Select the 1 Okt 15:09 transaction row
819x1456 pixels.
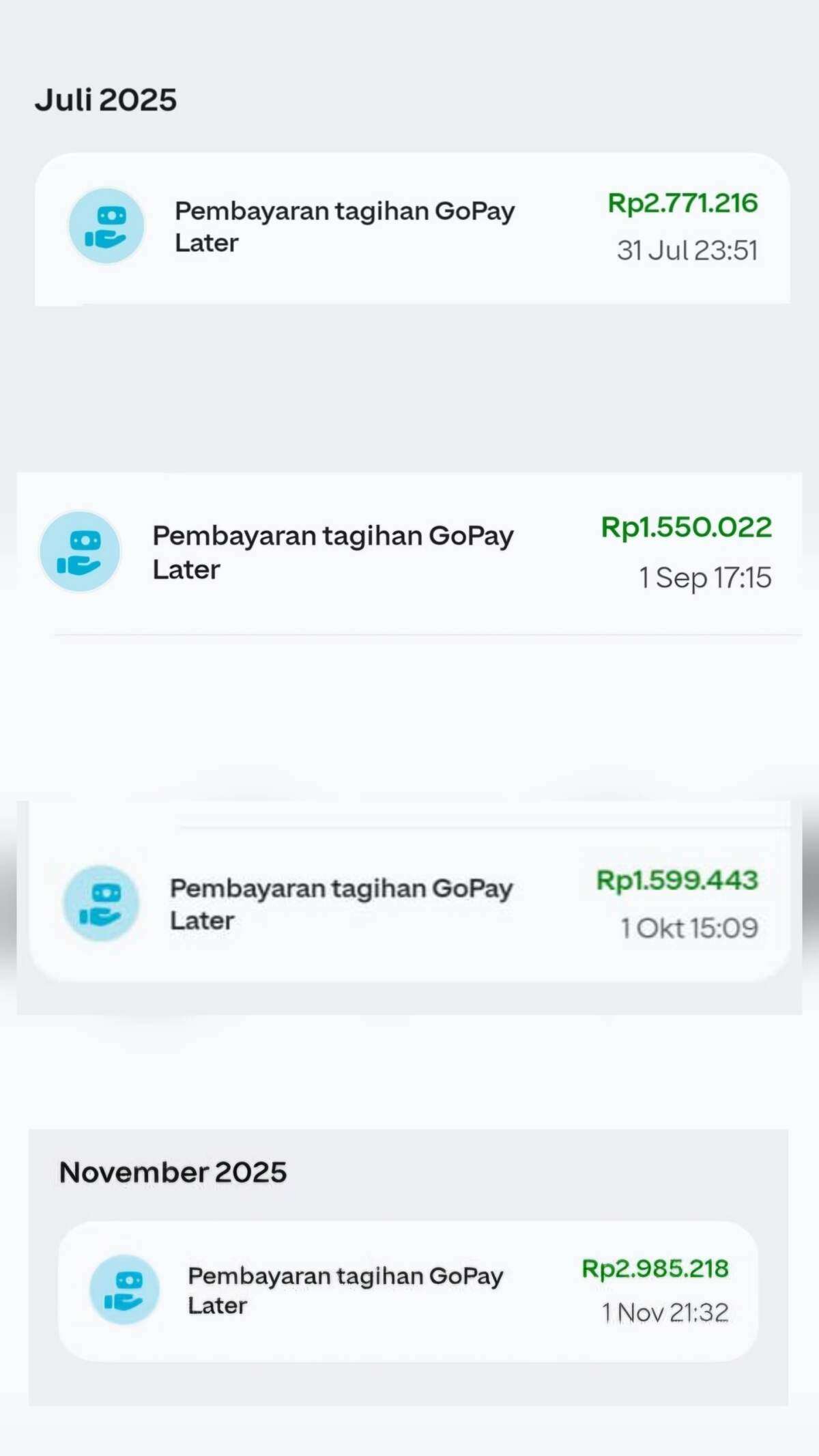pyautogui.click(x=409, y=903)
